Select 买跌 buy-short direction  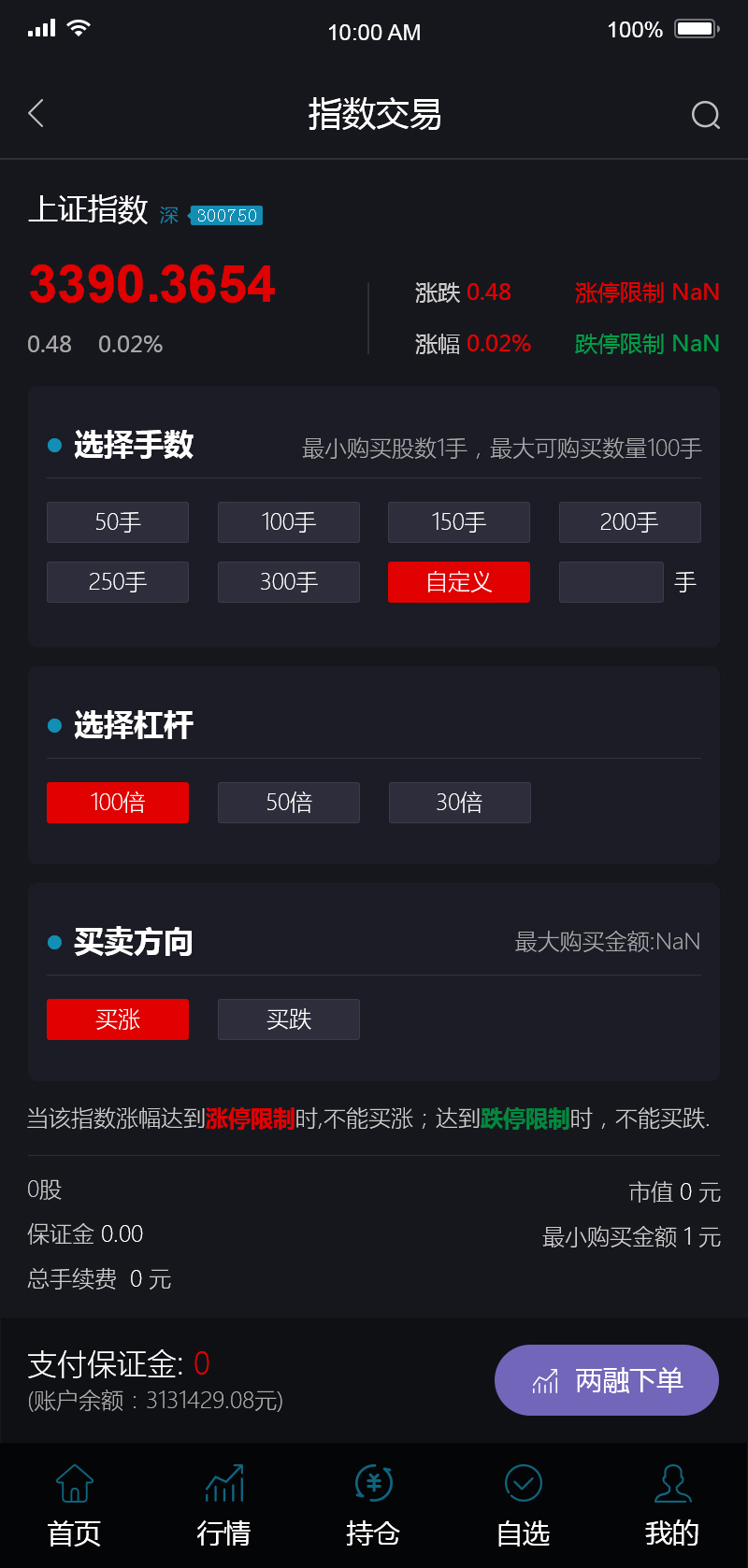point(288,1019)
